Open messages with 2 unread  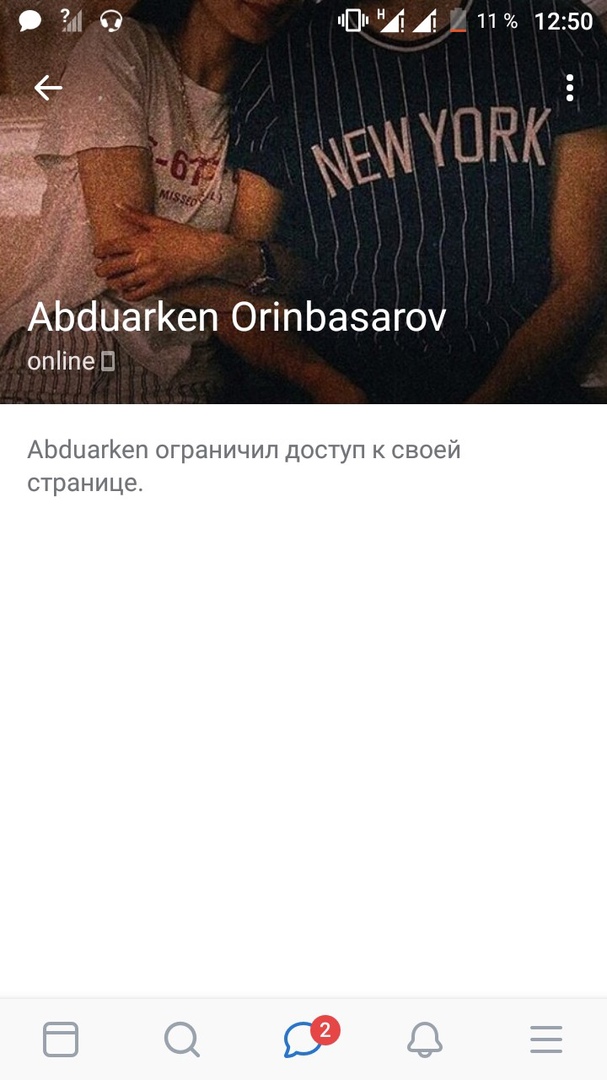304,1040
